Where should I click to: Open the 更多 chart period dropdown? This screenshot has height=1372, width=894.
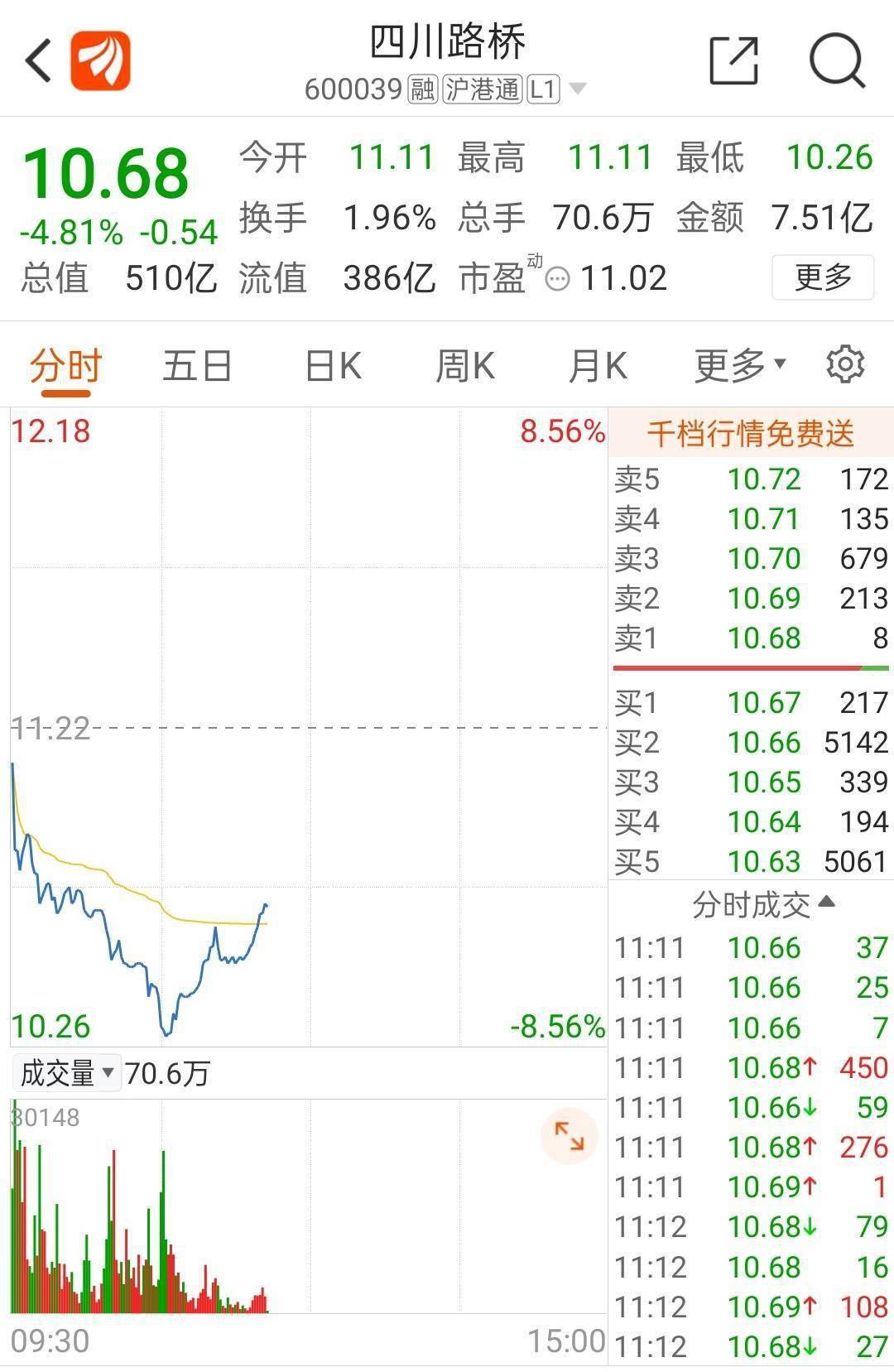[x=739, y=365]
